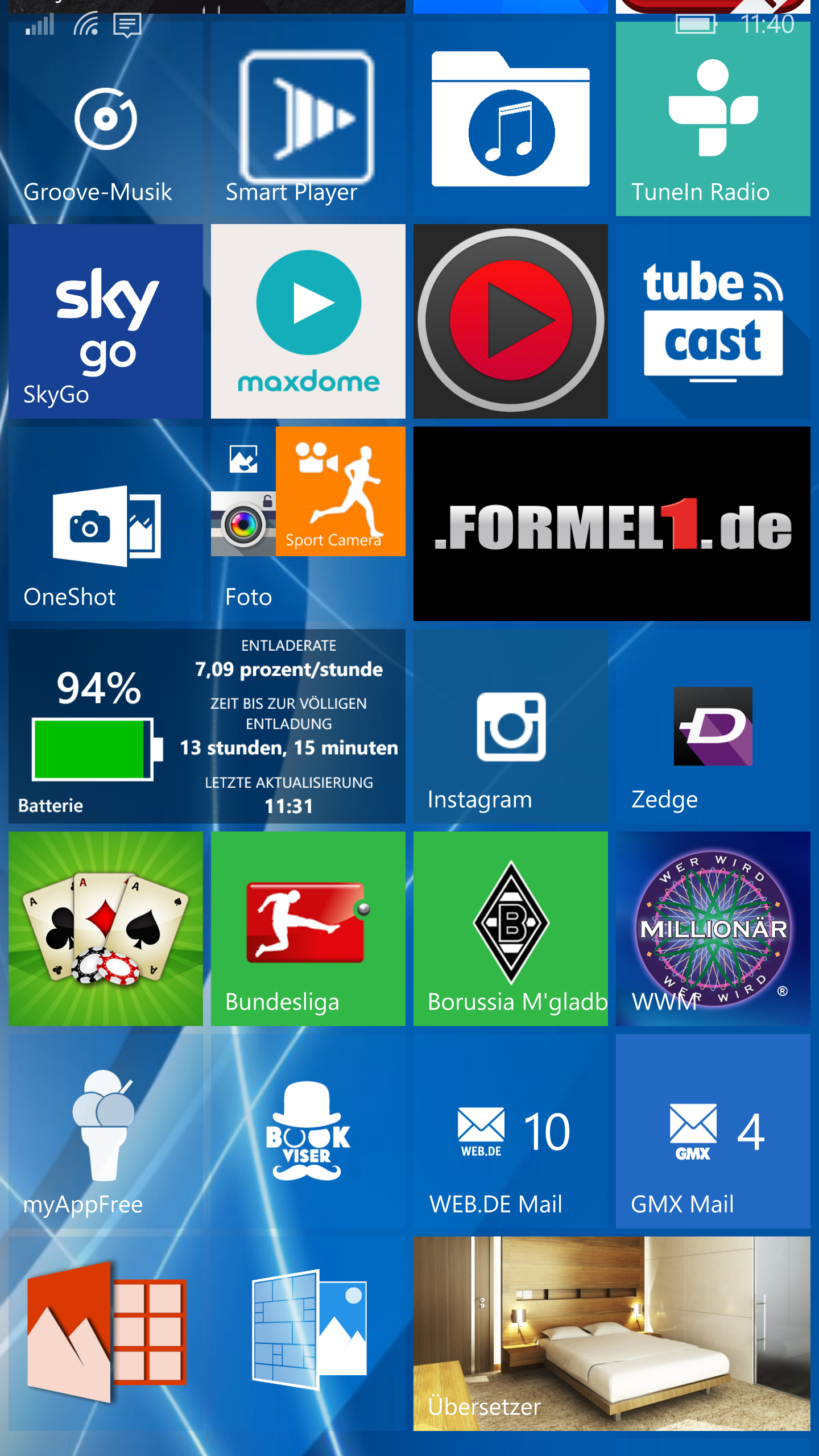Screen dimensions: 819x1456
Task: Open the FORMEL1.de tile
Action: point(612,524)
